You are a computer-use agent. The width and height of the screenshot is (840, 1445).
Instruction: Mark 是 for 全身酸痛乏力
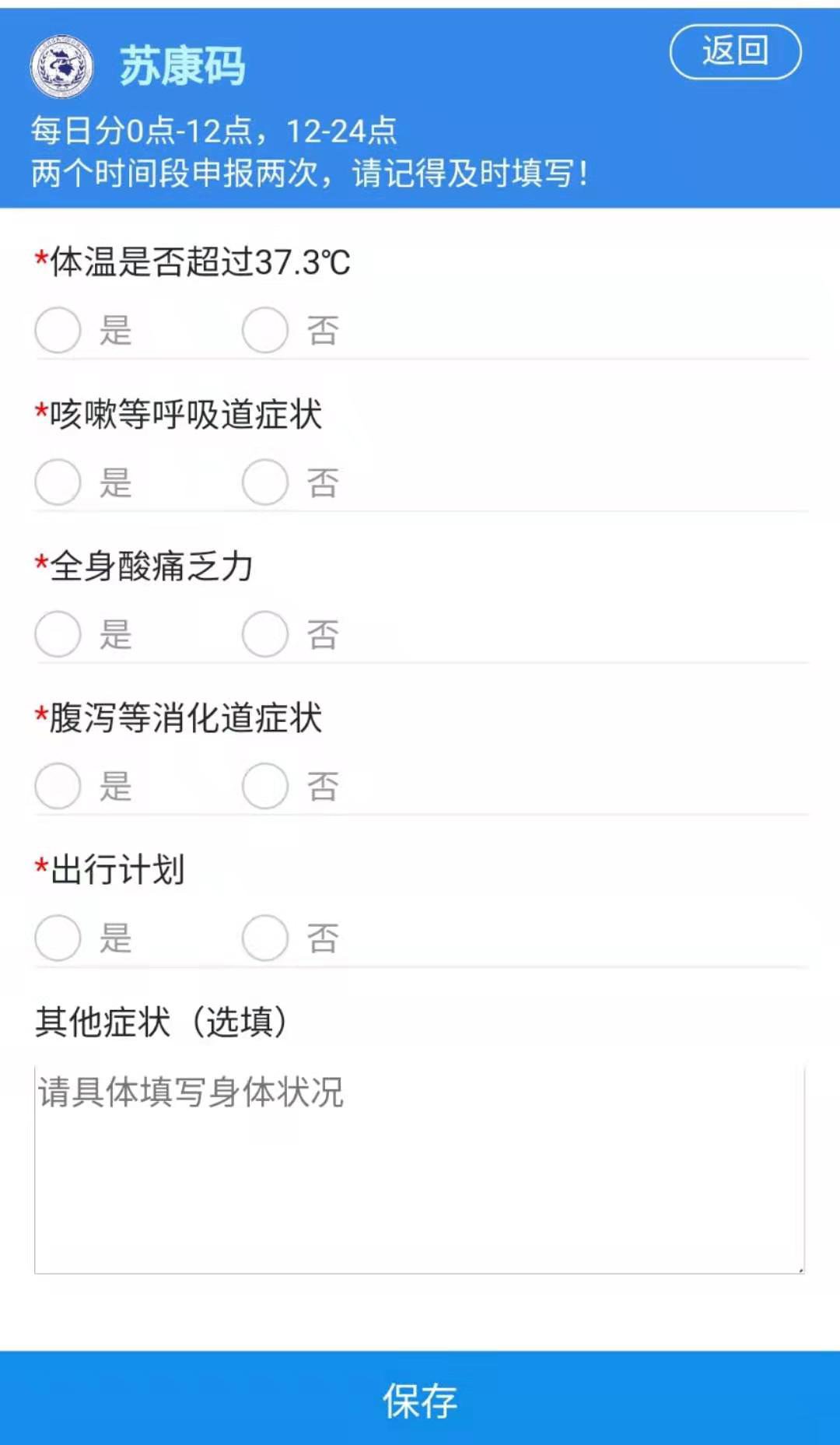tap(58, 633)
